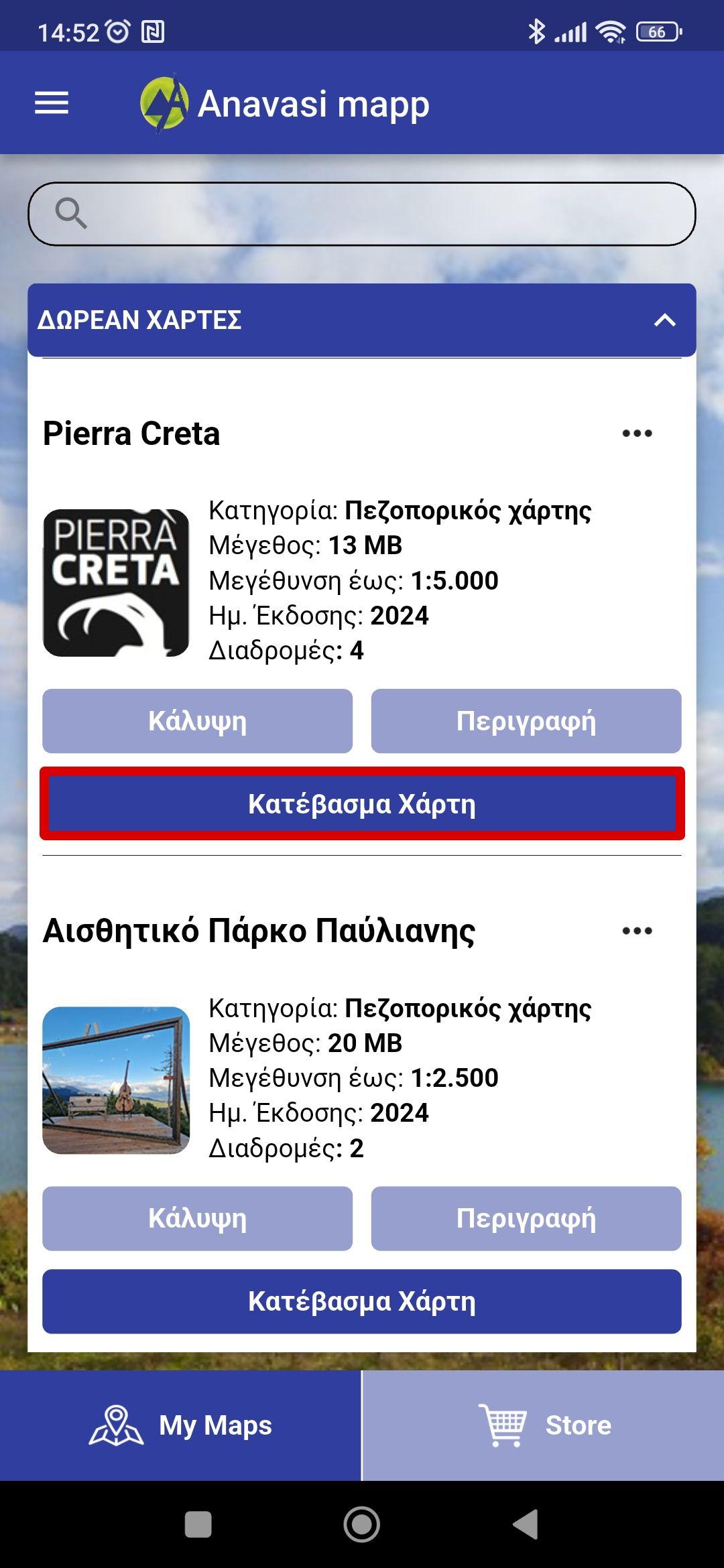Go back with the system back button

pos(526,1524)
